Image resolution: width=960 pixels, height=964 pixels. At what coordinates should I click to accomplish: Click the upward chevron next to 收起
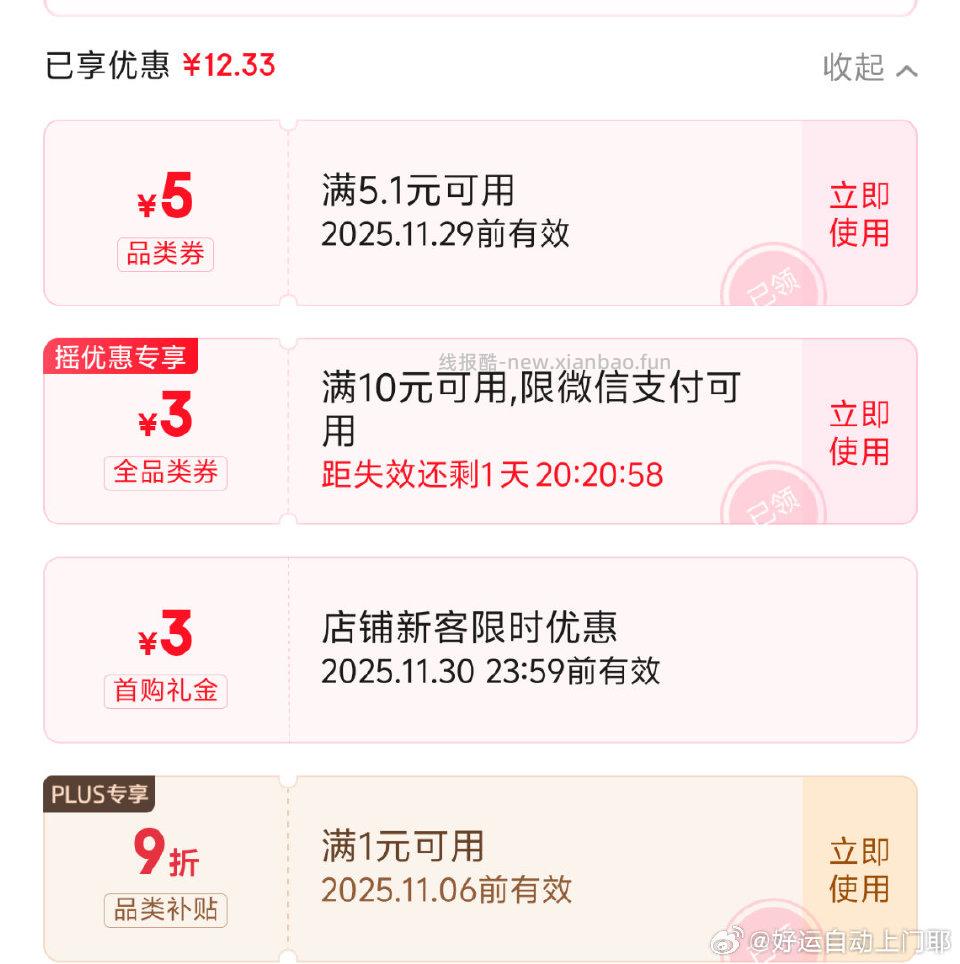point(906,70)
